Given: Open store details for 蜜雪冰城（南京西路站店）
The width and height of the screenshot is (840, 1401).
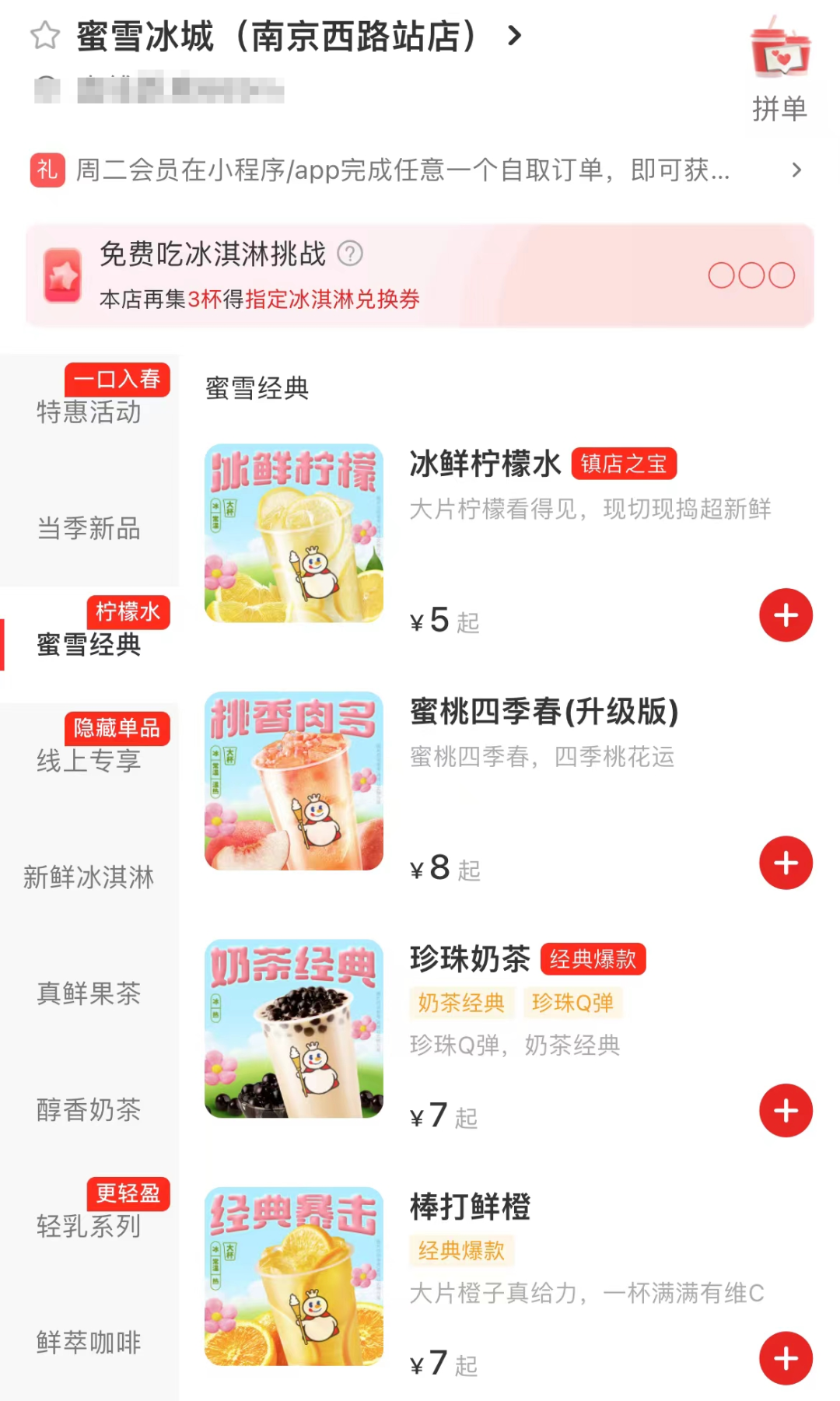Looking at the screenshot, I should (x=296, y=37).
